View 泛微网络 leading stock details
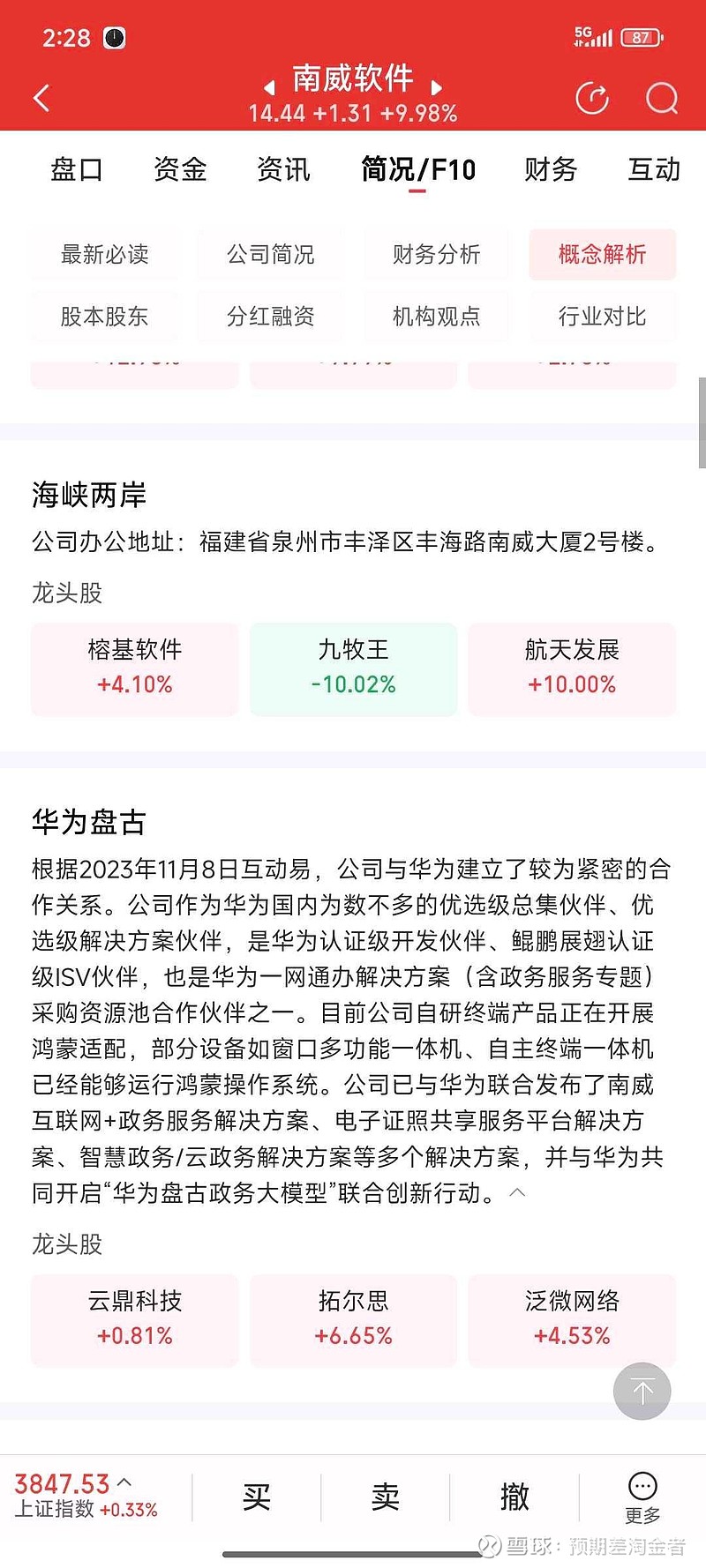The image size is (706, 1568). [x=571, y=1320]
